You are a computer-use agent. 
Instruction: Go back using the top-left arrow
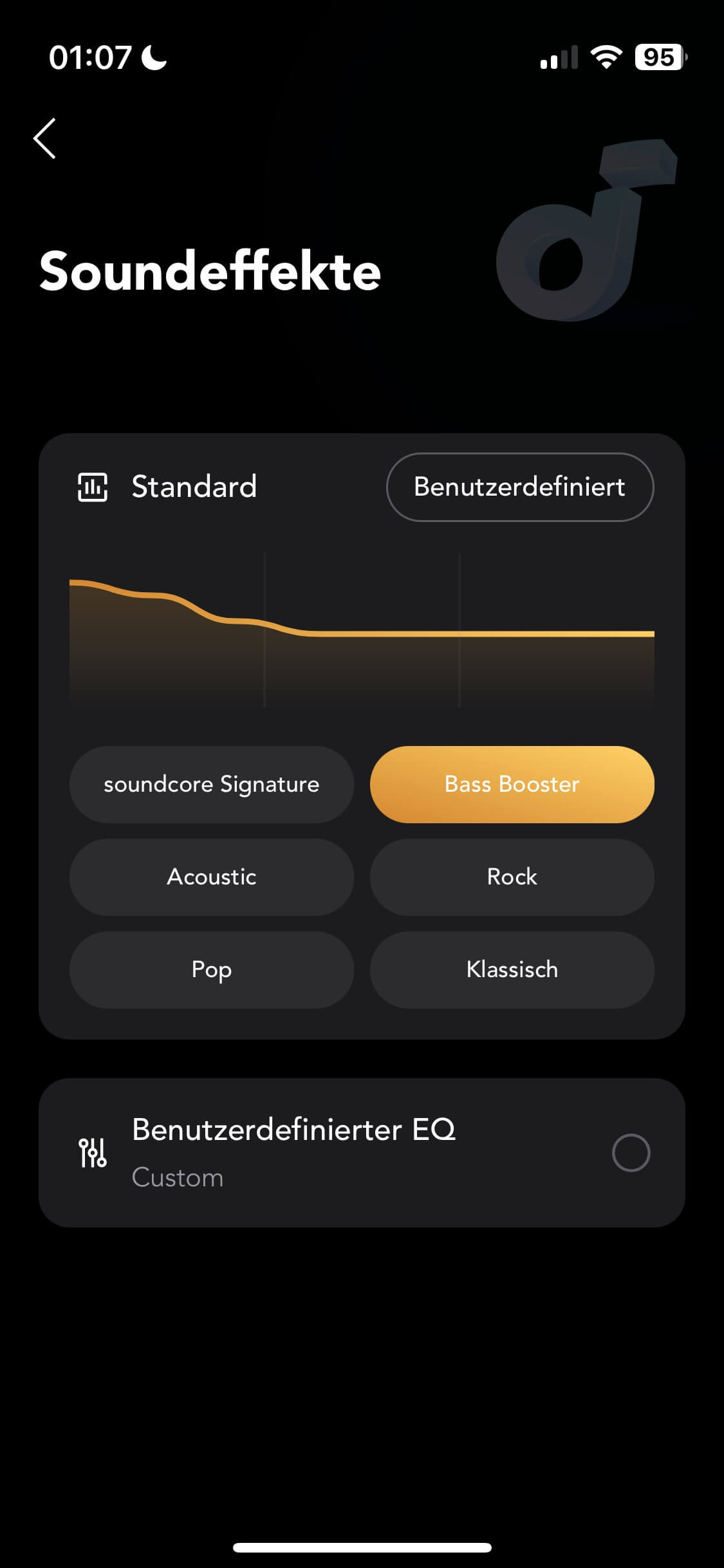pos(45,138)
